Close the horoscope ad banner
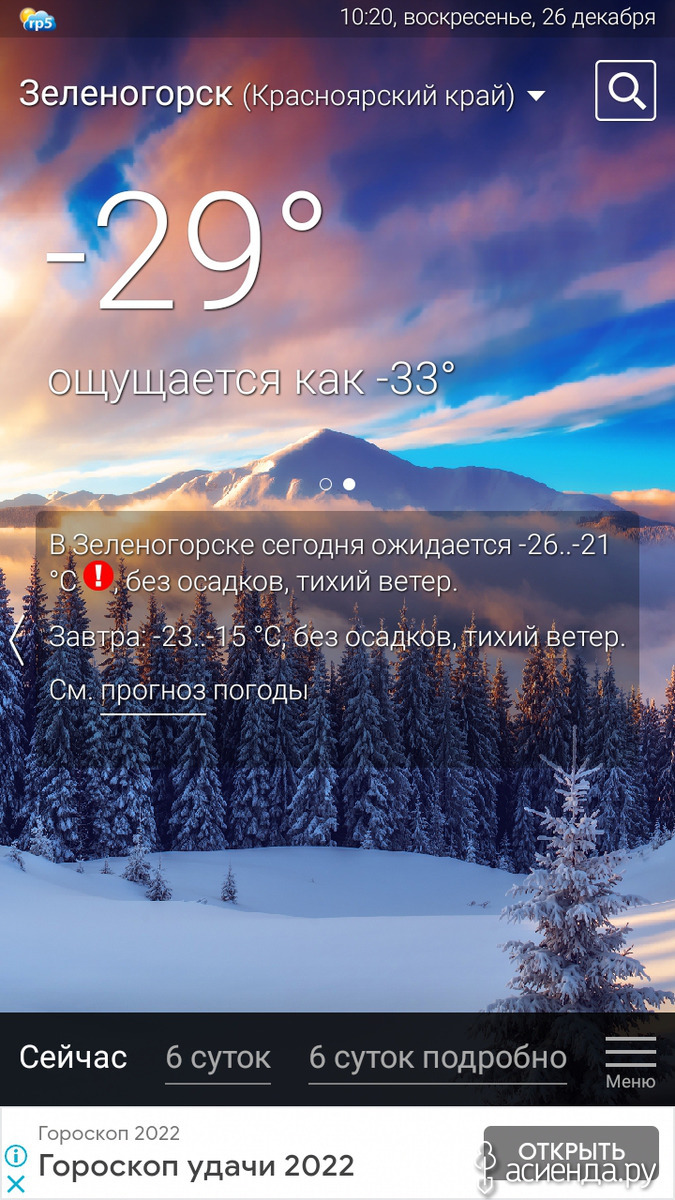This screenshot has width=675, height=1200. [15, 1181]
